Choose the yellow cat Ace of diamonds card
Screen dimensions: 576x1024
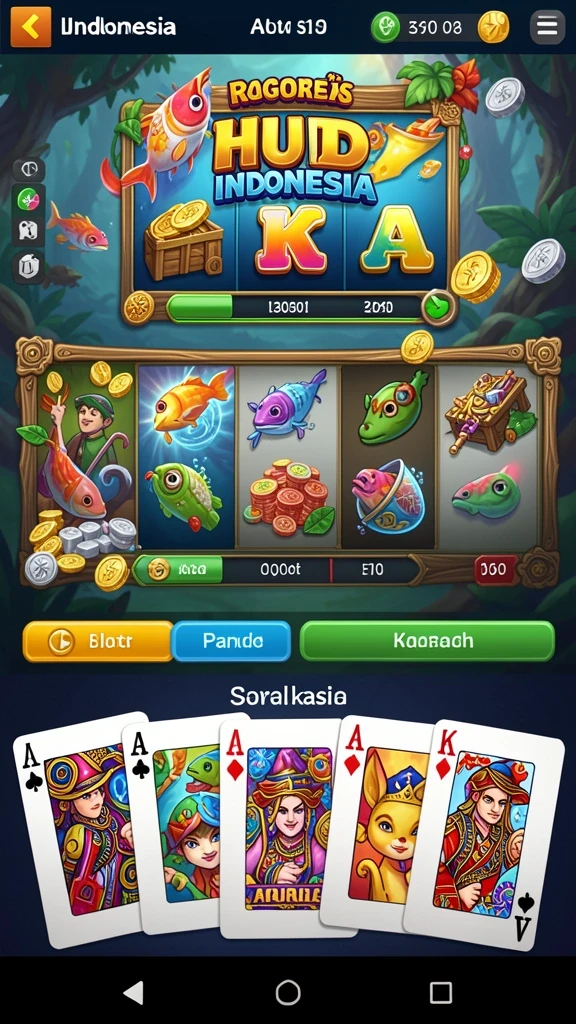tap(379, 823)
